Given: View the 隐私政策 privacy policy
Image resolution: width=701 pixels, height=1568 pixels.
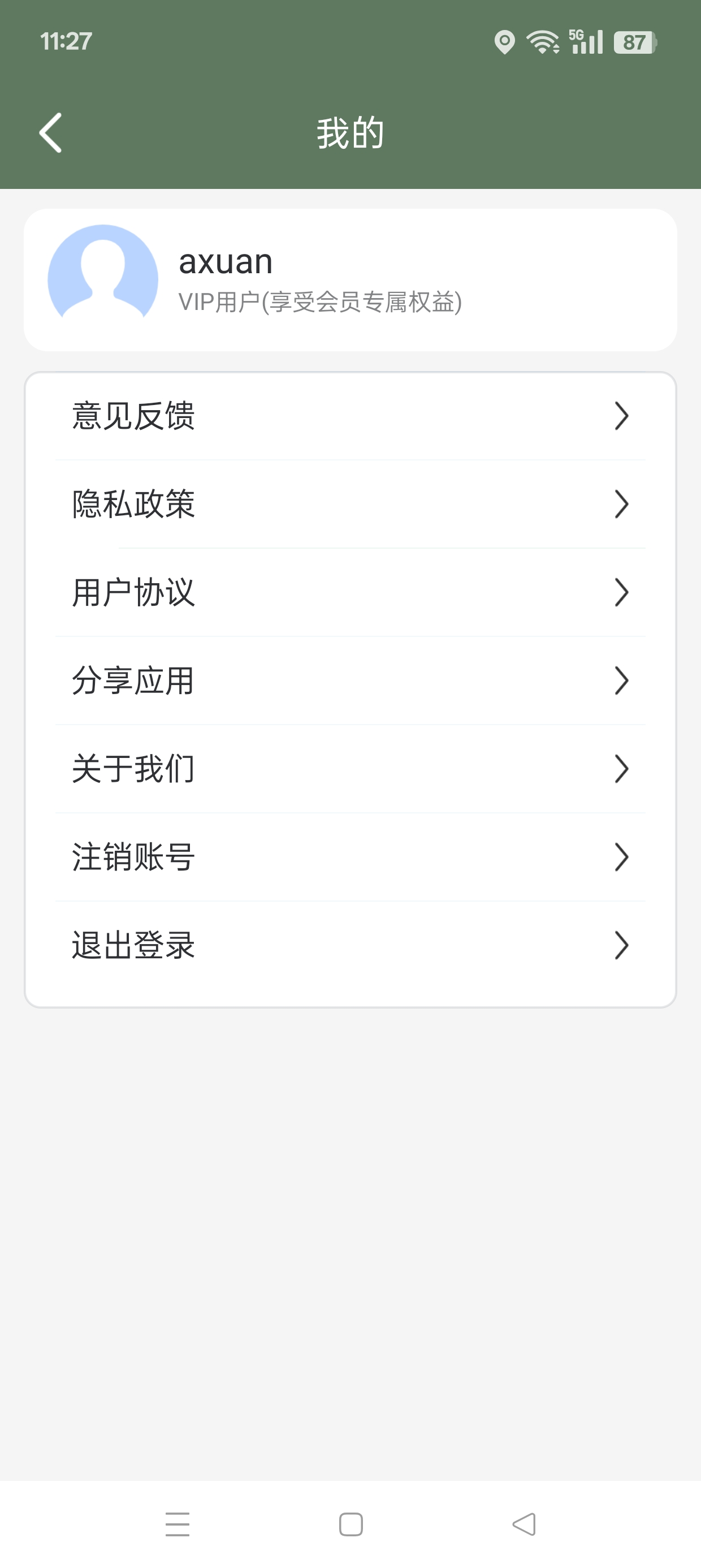Looking at the screenshot, I should (x=350, y=504).
